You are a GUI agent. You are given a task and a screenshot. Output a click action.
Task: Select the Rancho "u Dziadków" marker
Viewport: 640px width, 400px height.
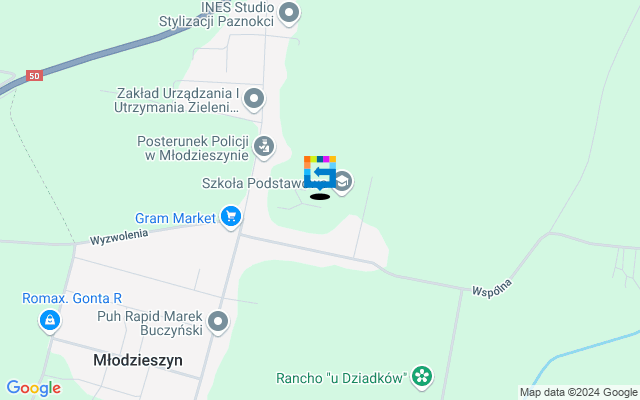[423, 377]
